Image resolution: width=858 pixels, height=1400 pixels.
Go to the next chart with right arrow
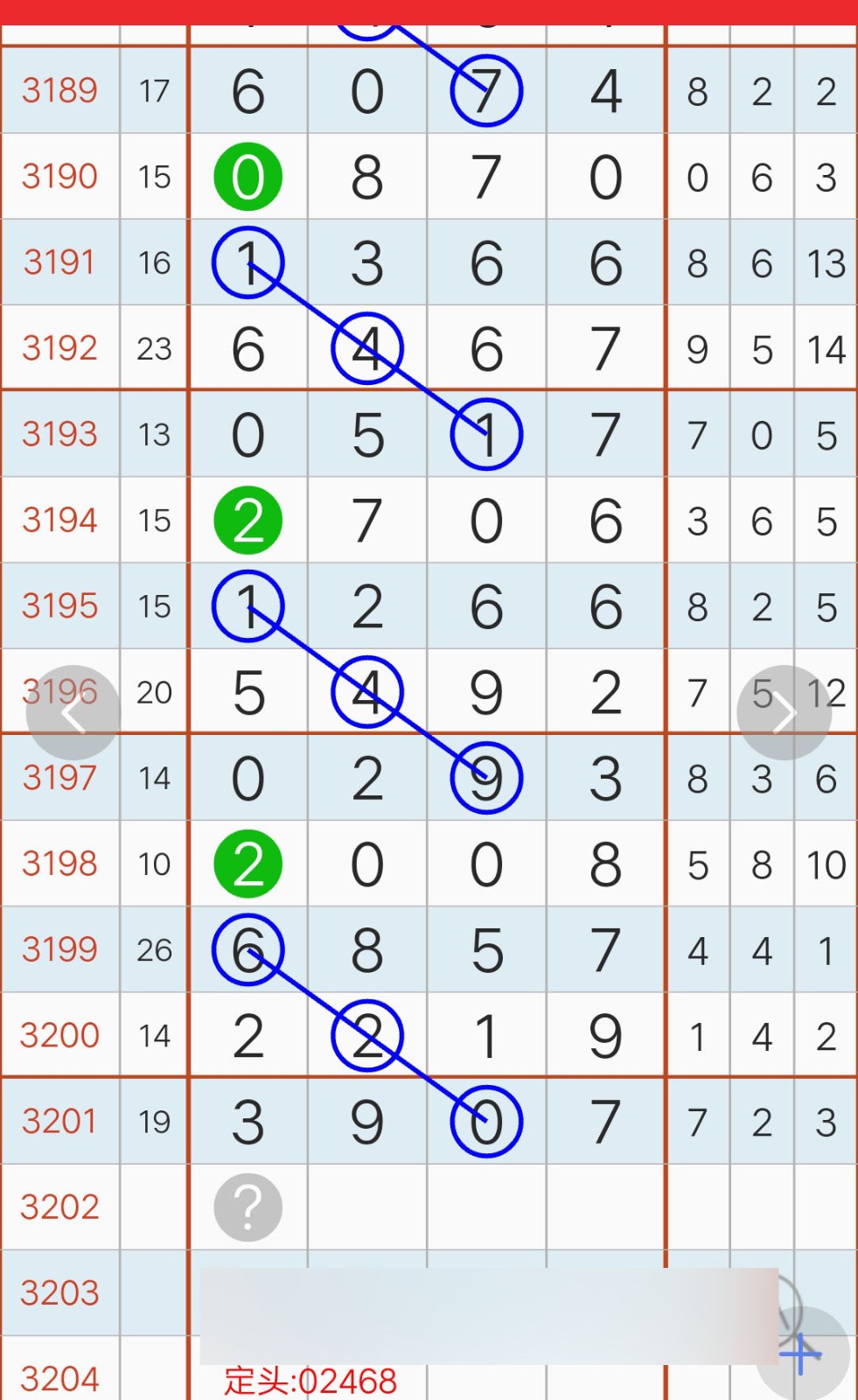[785, 713]
